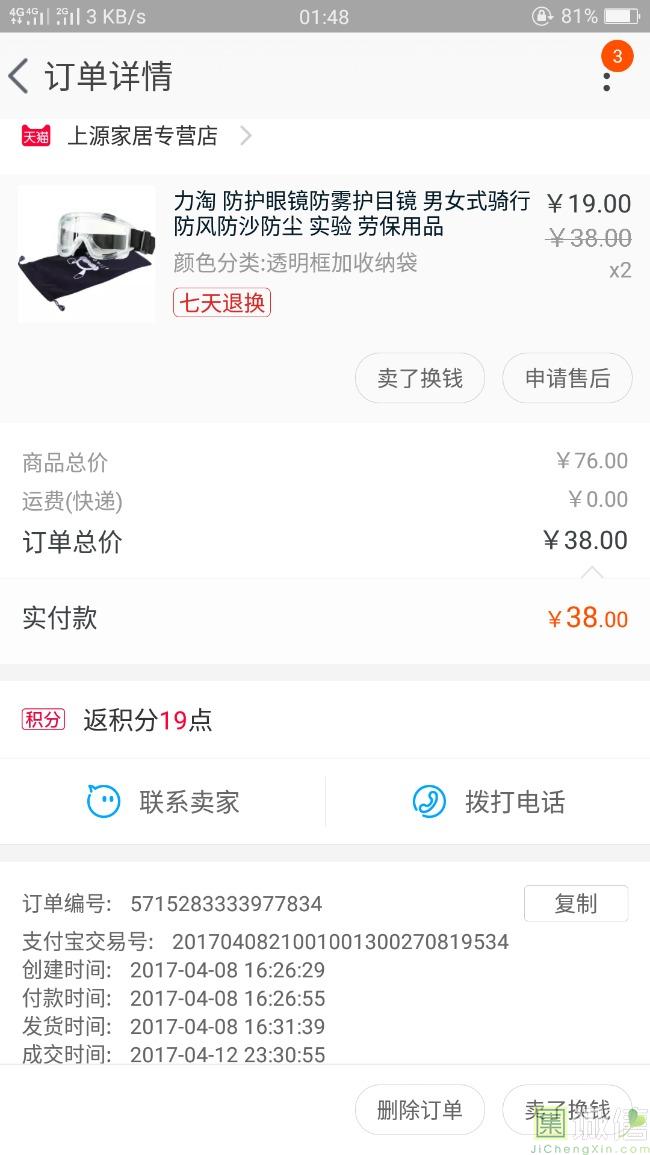Tap 卖了换钱 in the bottom bar

[567, 1110]
